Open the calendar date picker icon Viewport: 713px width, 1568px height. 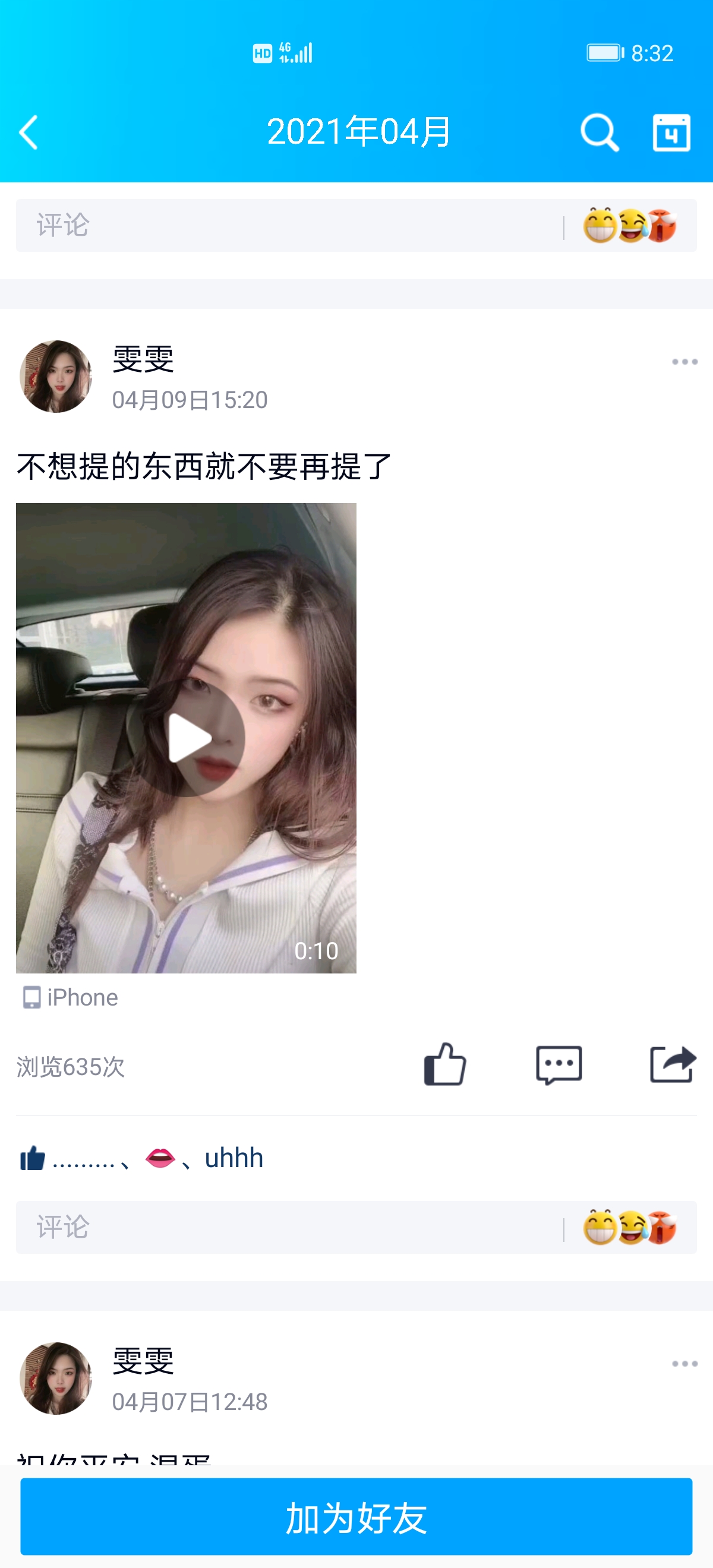point(671,132)
